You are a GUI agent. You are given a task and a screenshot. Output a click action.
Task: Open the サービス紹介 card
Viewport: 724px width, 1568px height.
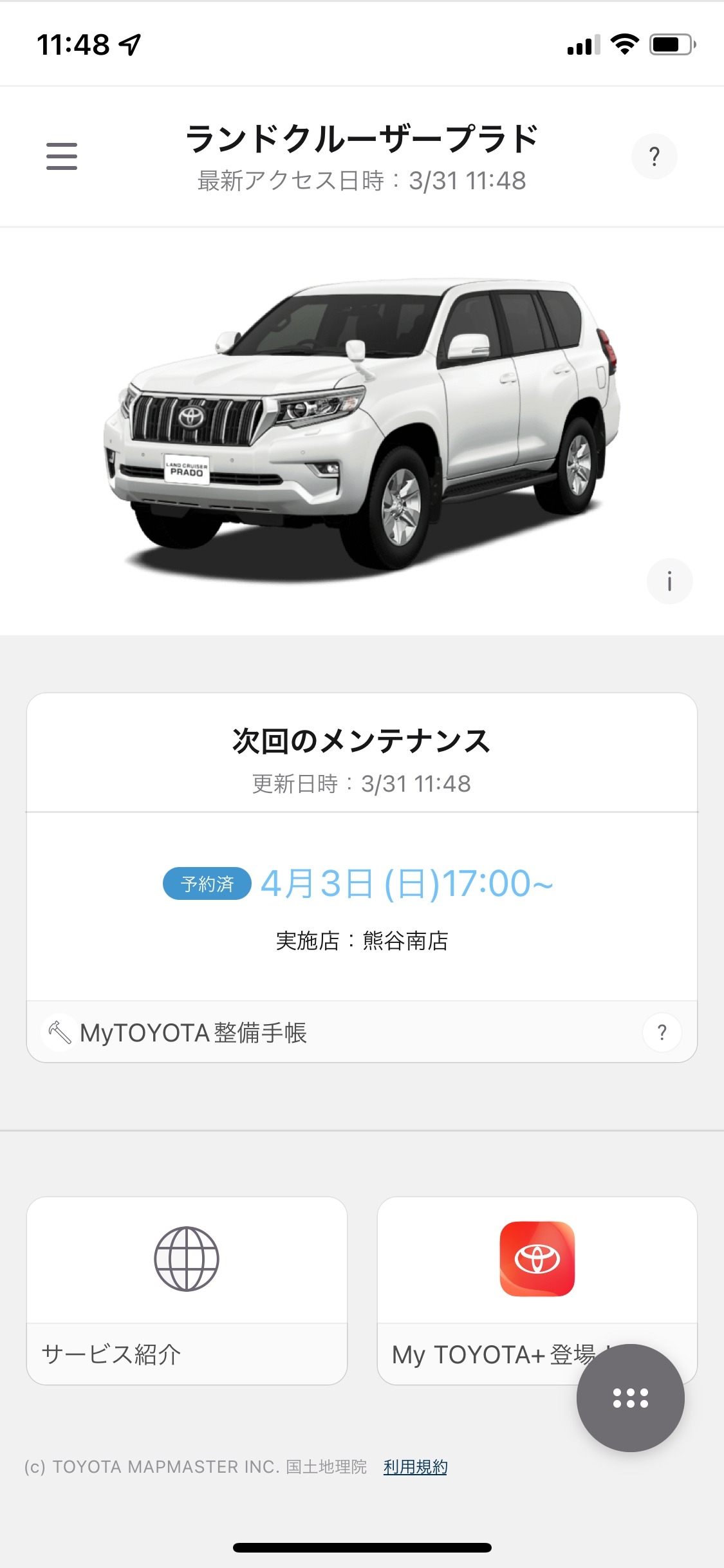187,1290
